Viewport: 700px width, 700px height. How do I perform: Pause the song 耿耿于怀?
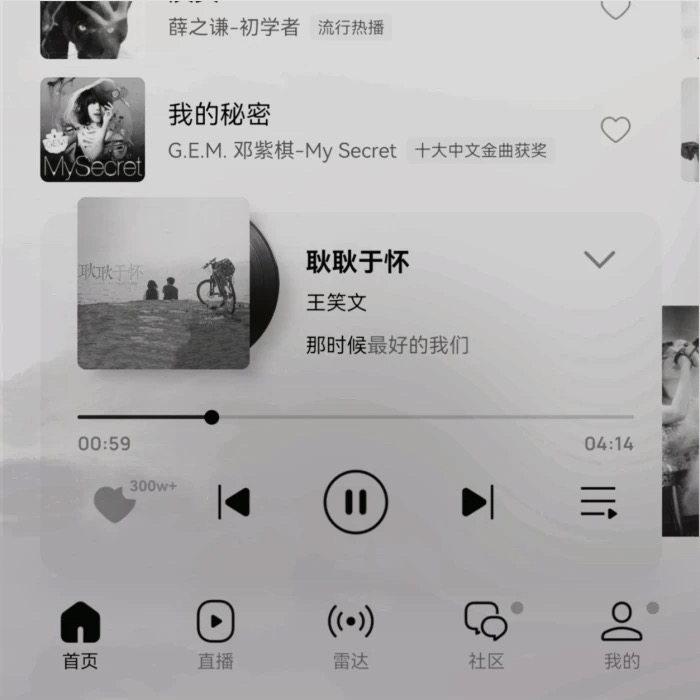click(x=355, y=502)
